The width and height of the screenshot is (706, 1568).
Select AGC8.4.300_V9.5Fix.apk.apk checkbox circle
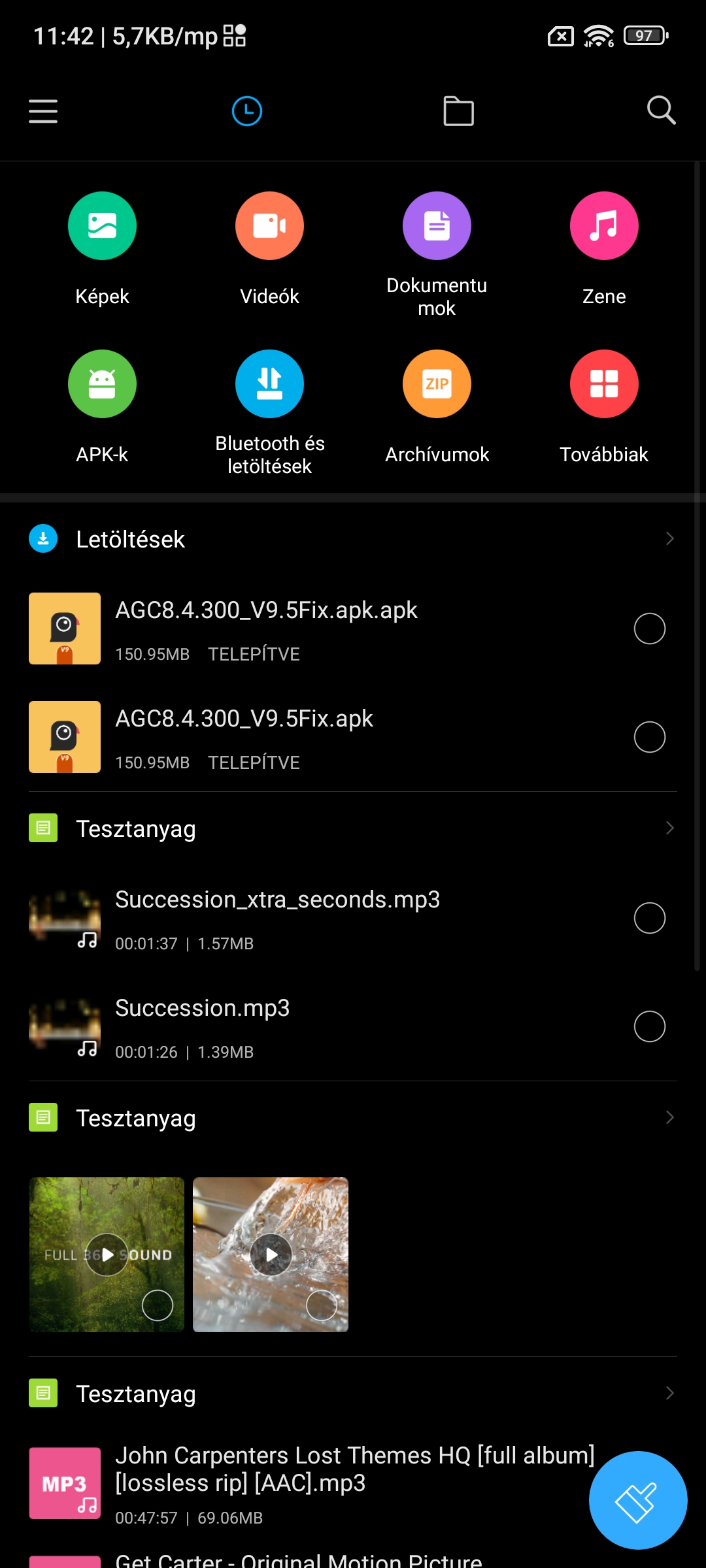click(x=650, y=629)
